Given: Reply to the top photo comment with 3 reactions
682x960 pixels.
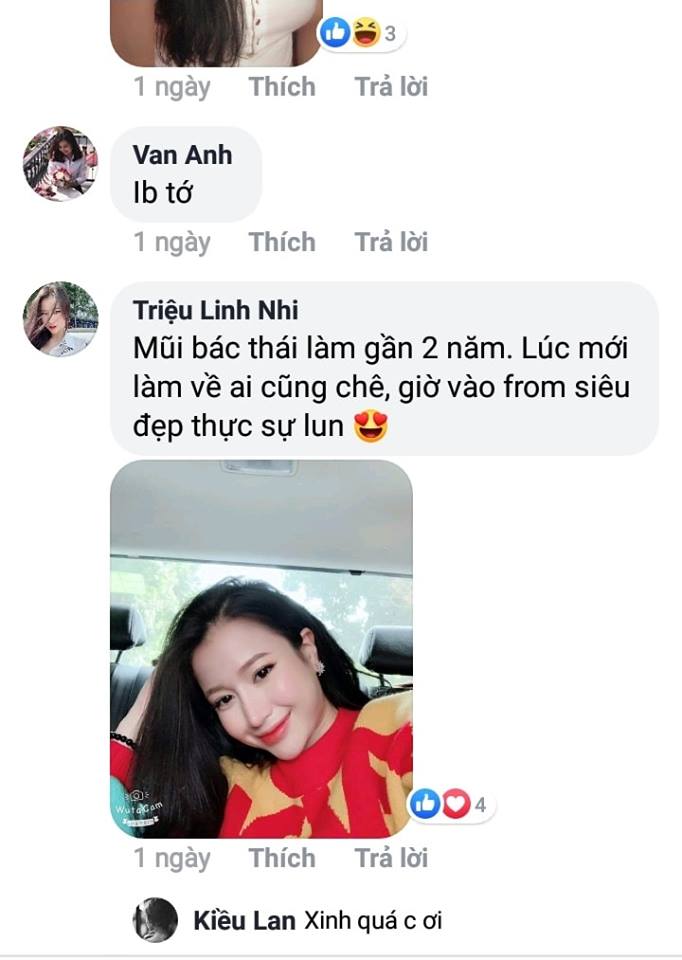Looking at the screenshot, I should click(x=391, y=87).
